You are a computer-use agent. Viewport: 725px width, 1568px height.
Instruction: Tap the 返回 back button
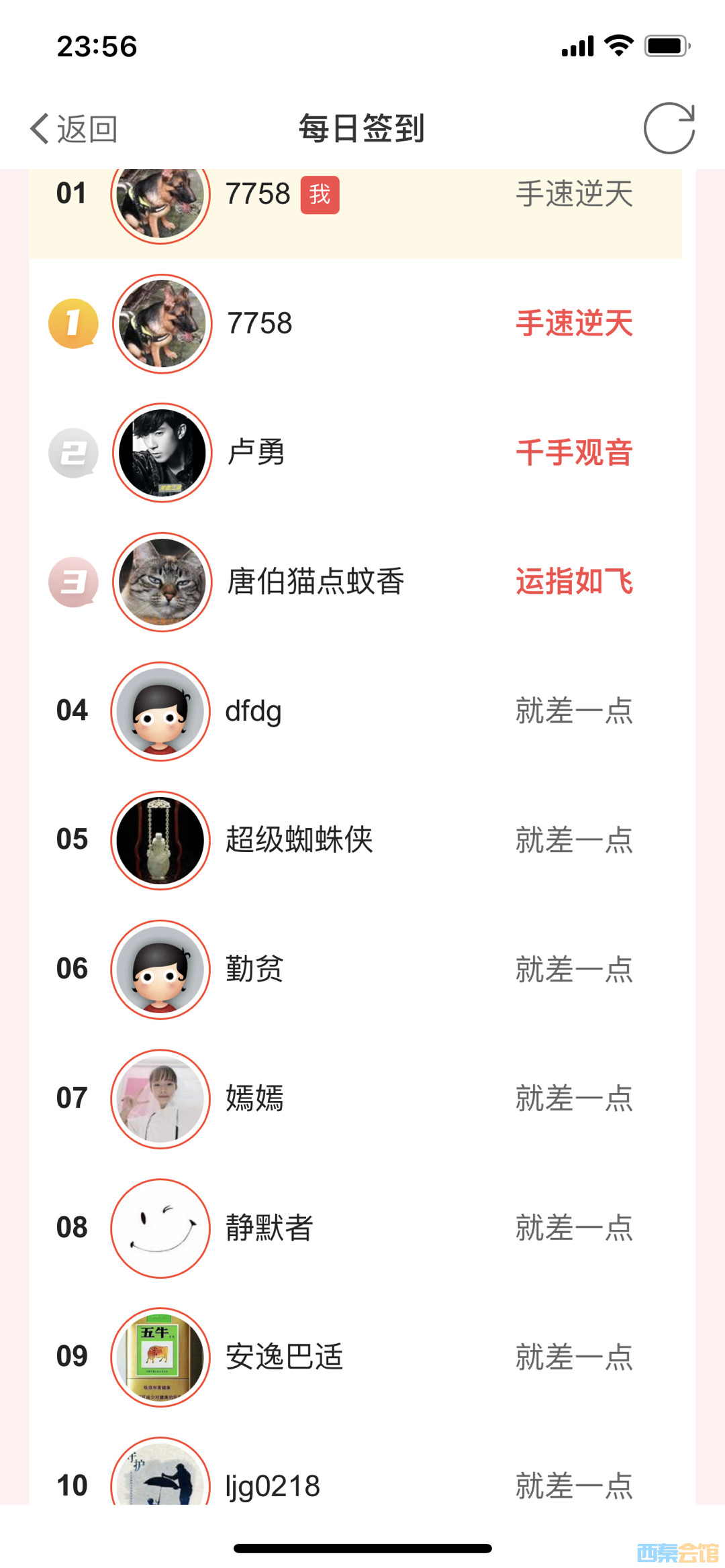click(74, 128)
